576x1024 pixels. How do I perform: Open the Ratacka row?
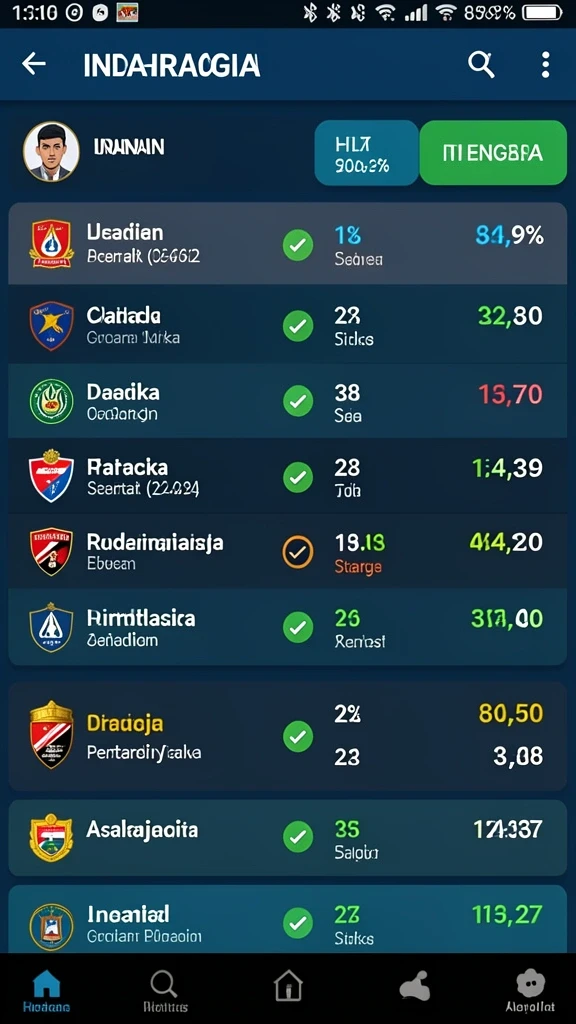(x=287, y=477)
